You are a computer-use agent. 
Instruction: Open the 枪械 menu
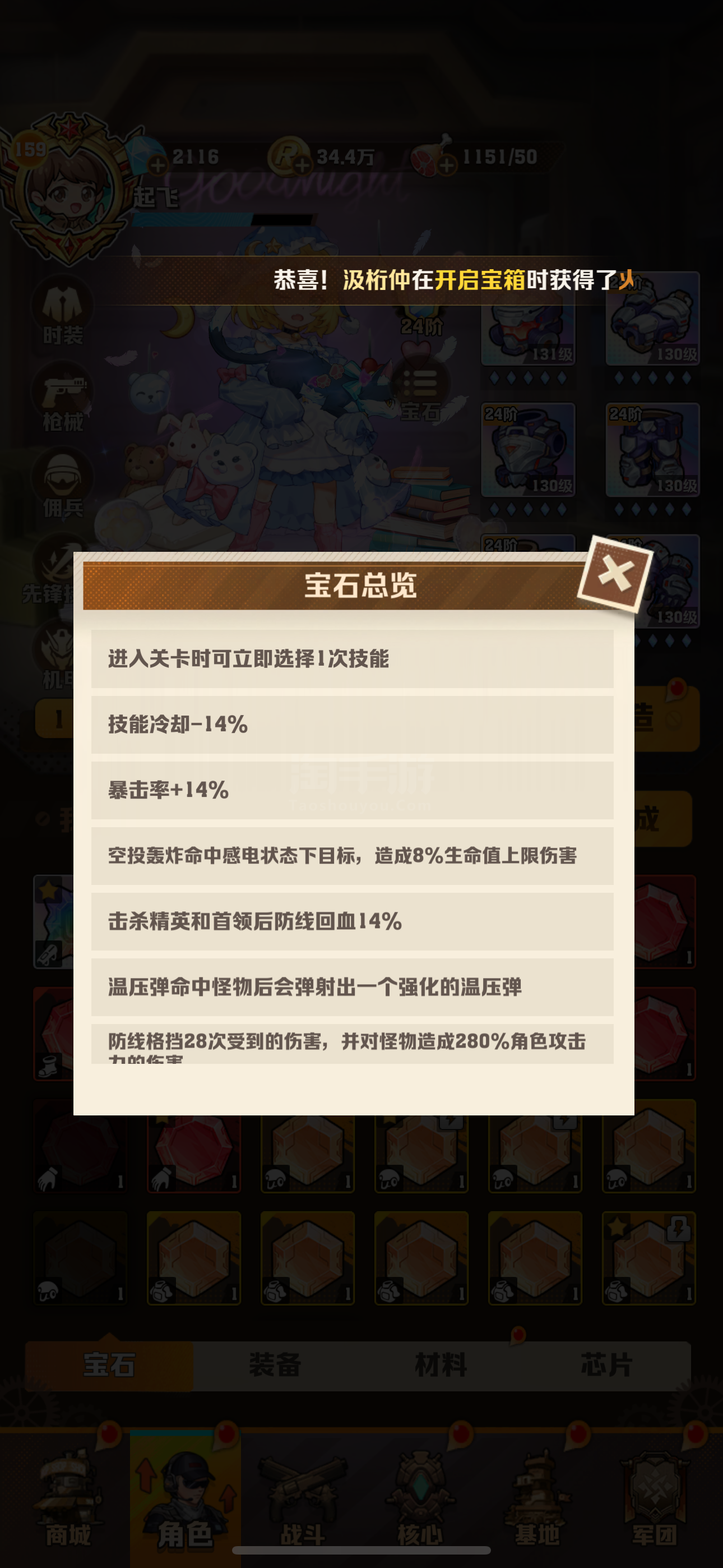63,398
